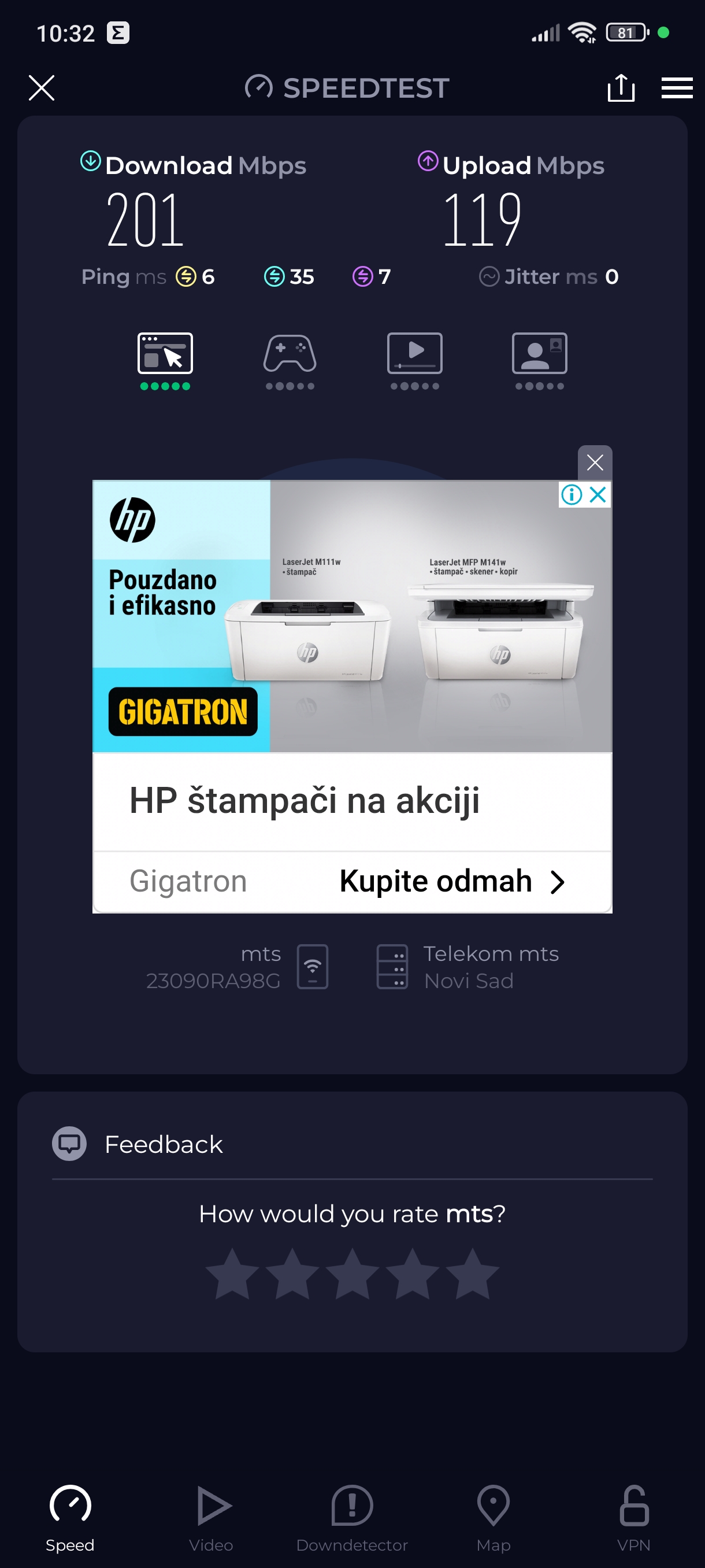The image size is (705, 1568).
Task: Share the speed test result
Action: [621, 88]
